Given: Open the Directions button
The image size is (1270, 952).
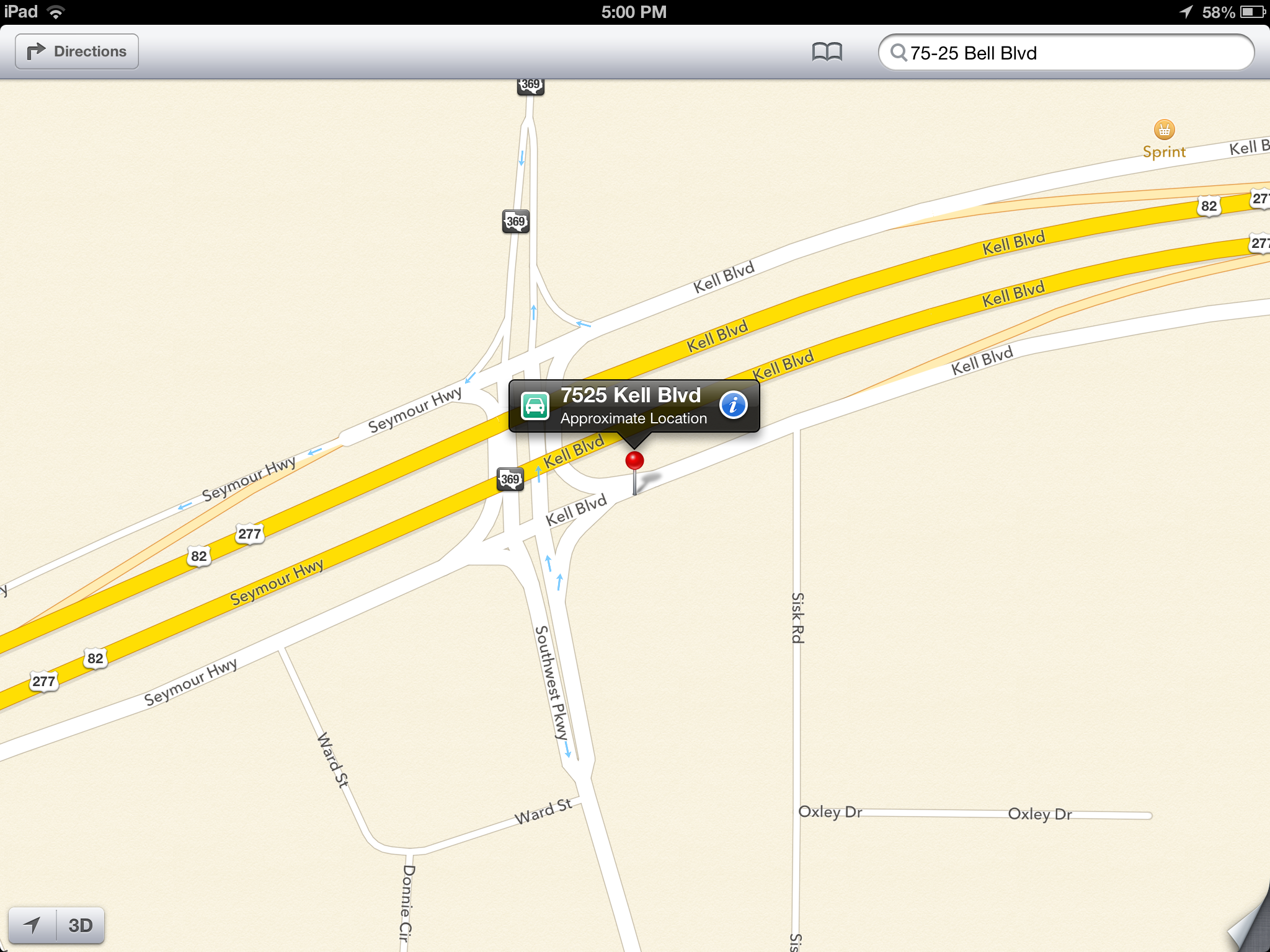Looking at the screenshot, I should 77,51.
